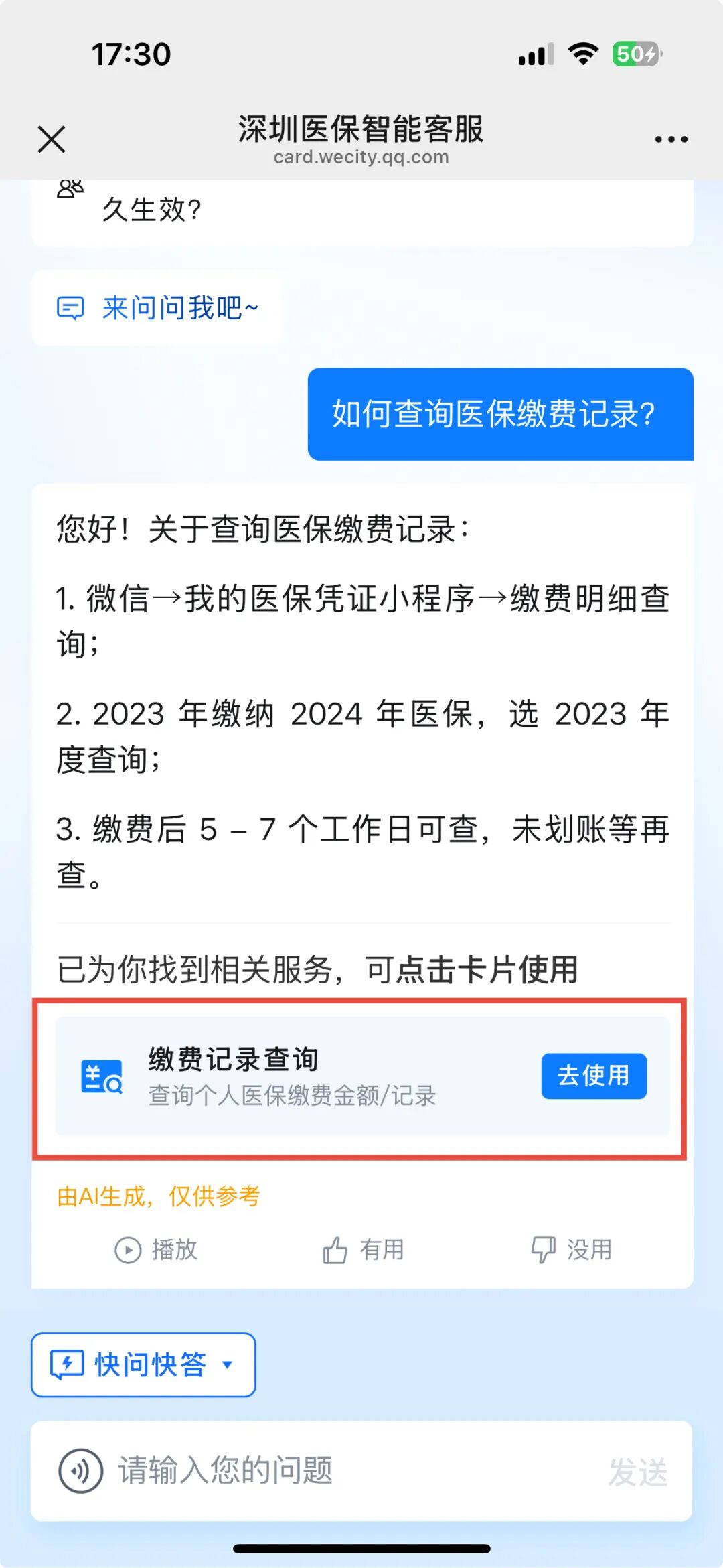Tap the 来问问我吧~ suggestion chip
This screenshot has width=723, height=1568.
(x=158, y=308)
